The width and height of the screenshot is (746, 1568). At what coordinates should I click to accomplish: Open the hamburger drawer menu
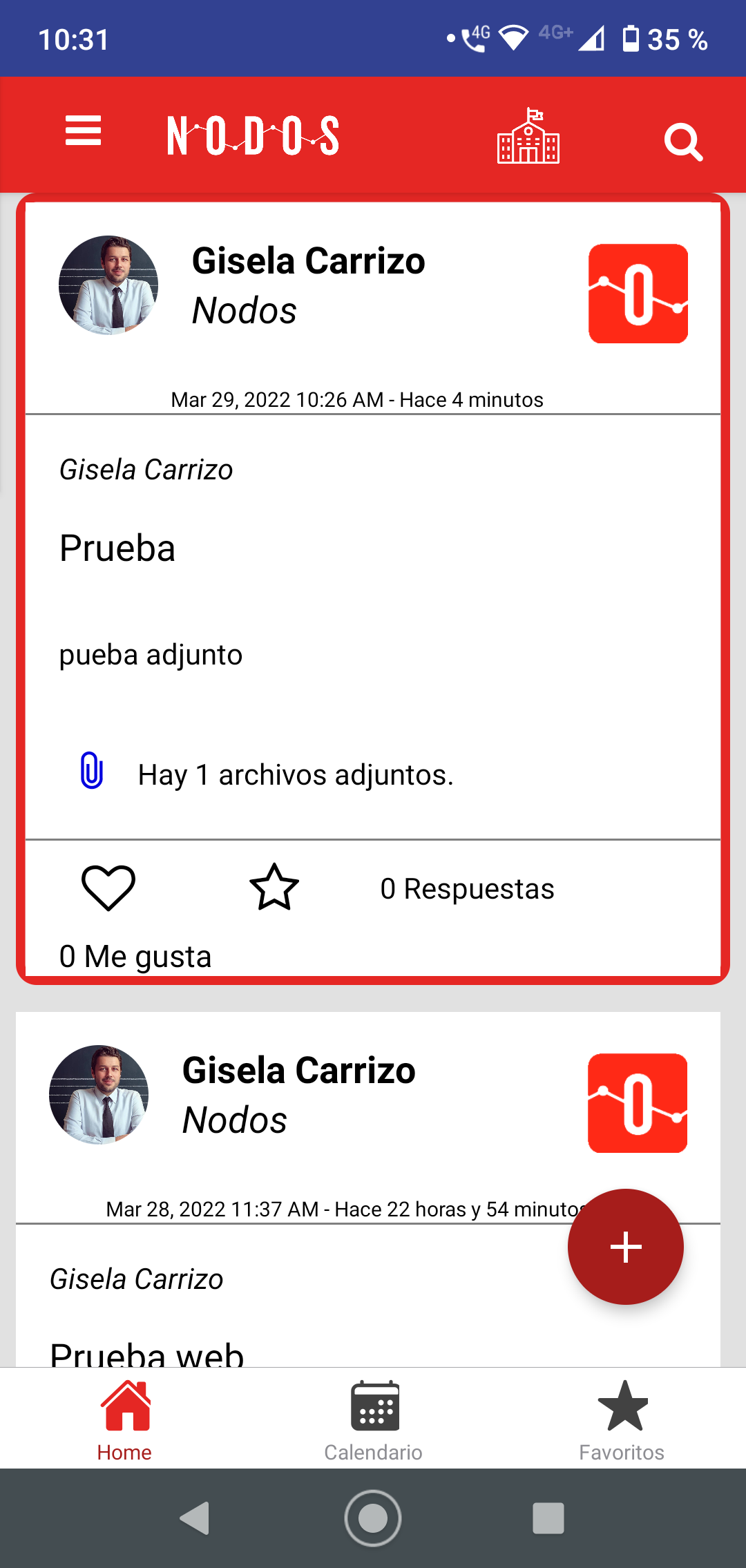pyautogui.click(x=84, y=131)
